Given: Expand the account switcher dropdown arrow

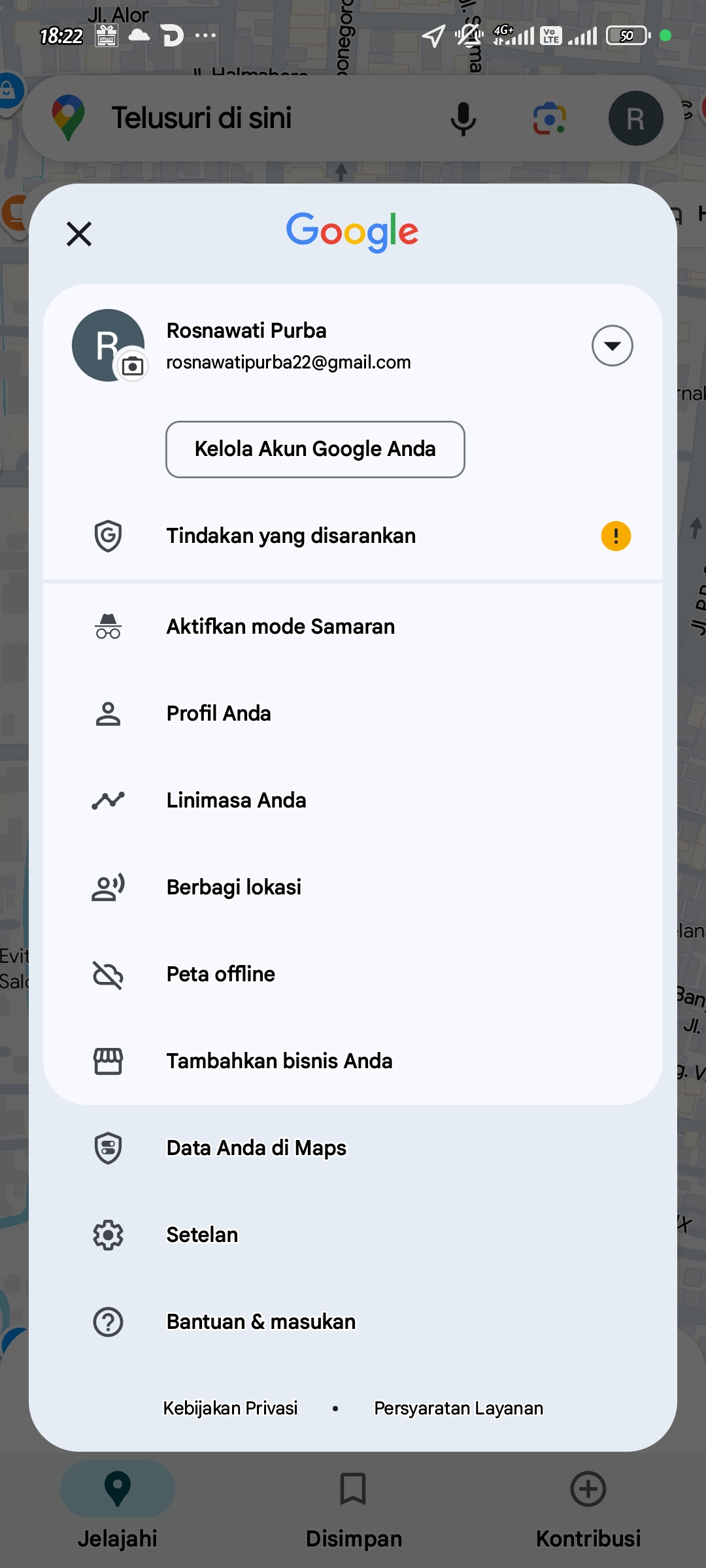Looking at the screenshot, I should (612, 346).
